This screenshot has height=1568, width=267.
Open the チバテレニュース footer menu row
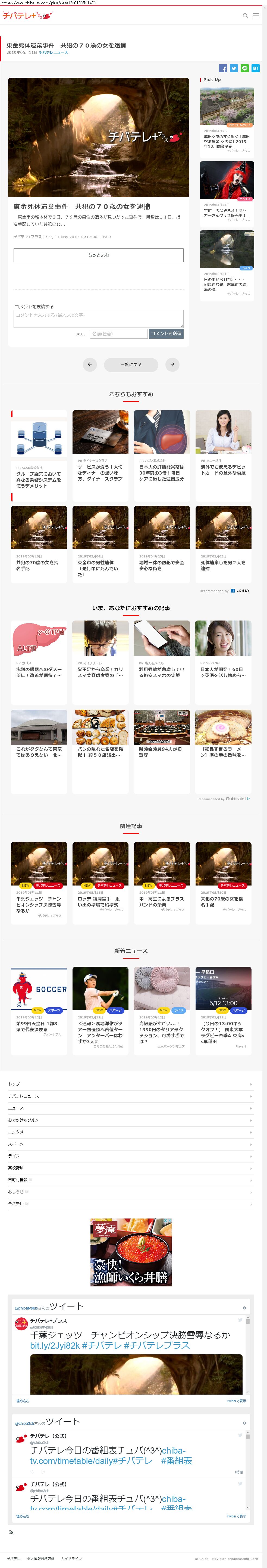(x=131, y=1096)
